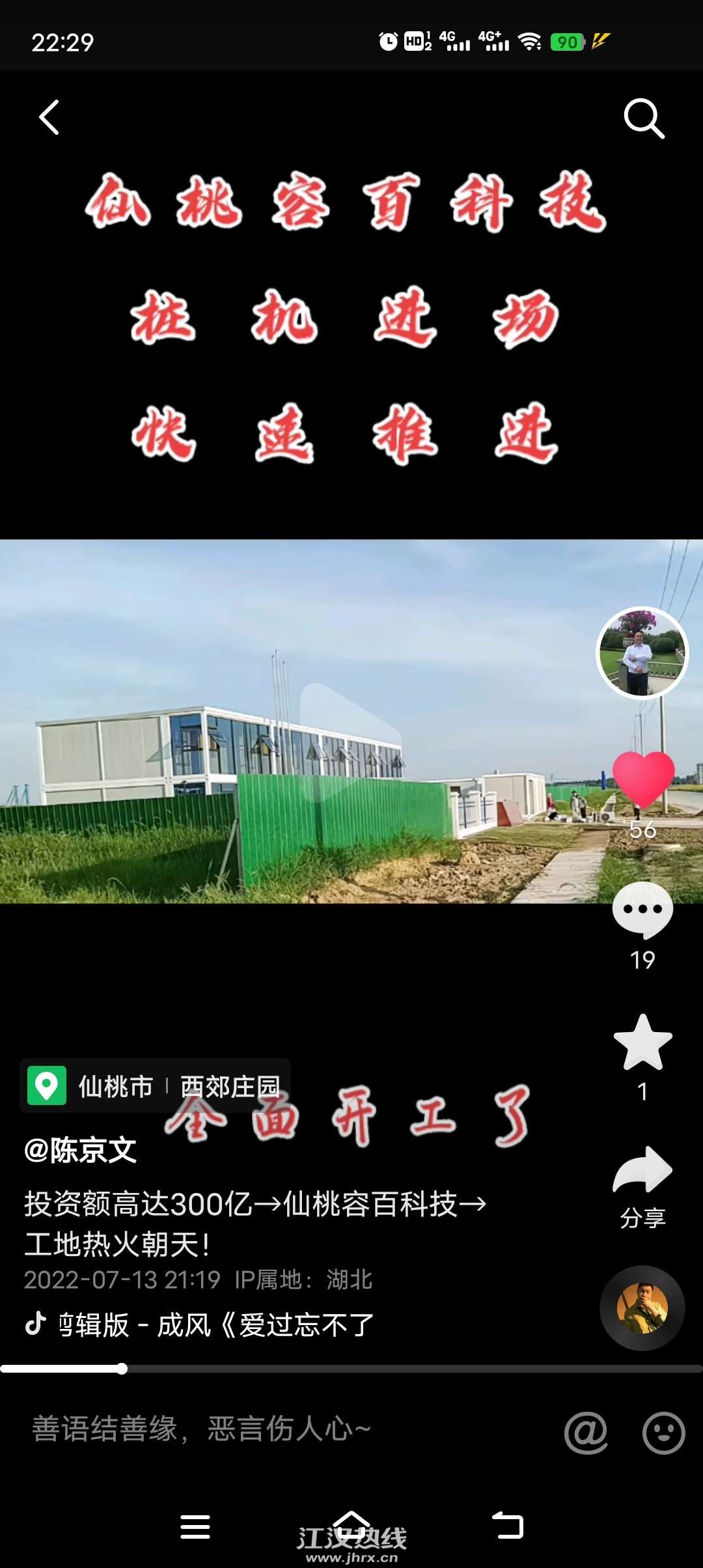Open the comments bubble icon
The image size is (703, 1568).
click(x=642, y=910)
